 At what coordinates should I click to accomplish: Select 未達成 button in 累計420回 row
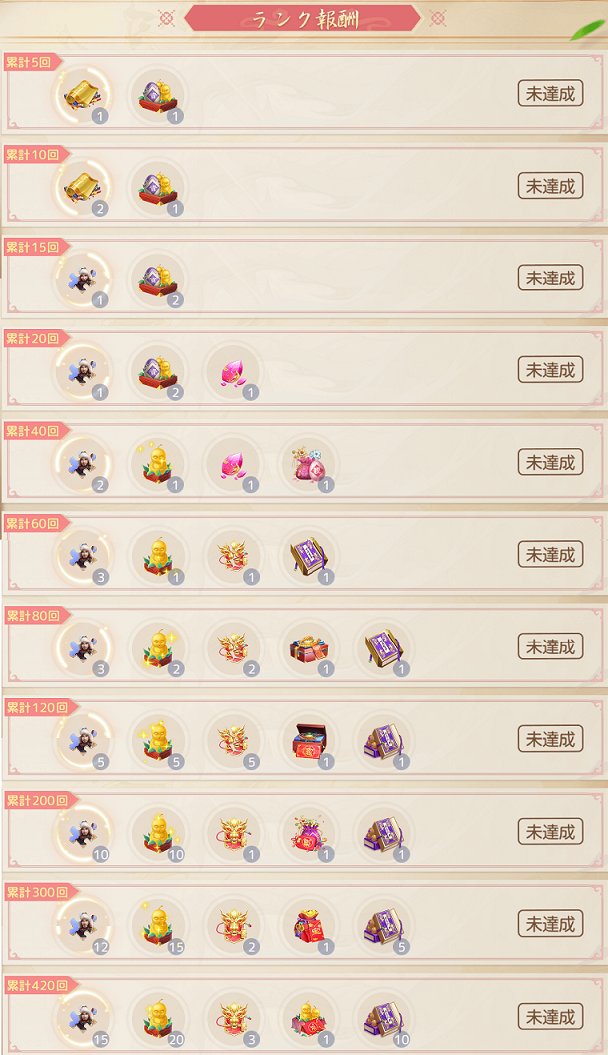pyautogui.click(x=550, y=1016)
